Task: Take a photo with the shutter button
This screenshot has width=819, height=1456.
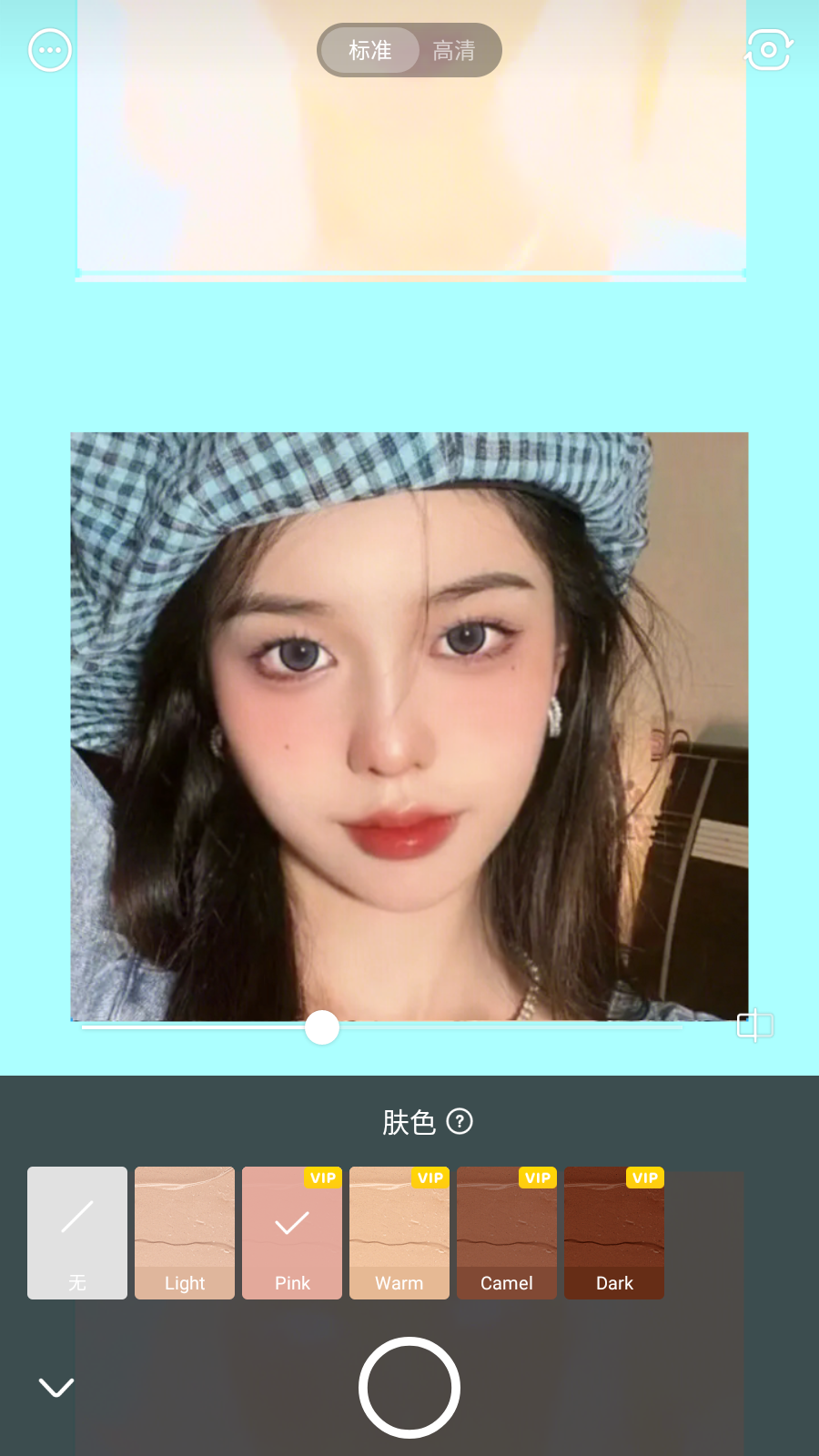Action: 409,1387
